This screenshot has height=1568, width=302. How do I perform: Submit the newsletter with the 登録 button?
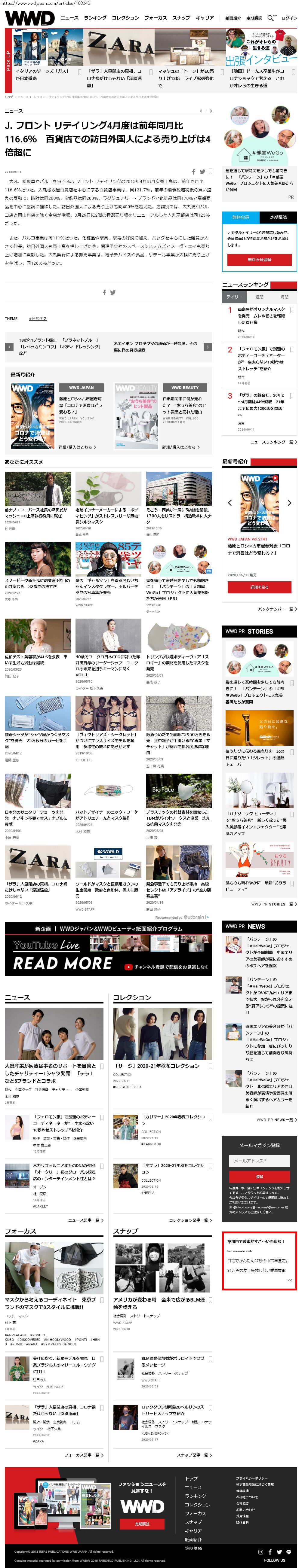coord(259,1177)
